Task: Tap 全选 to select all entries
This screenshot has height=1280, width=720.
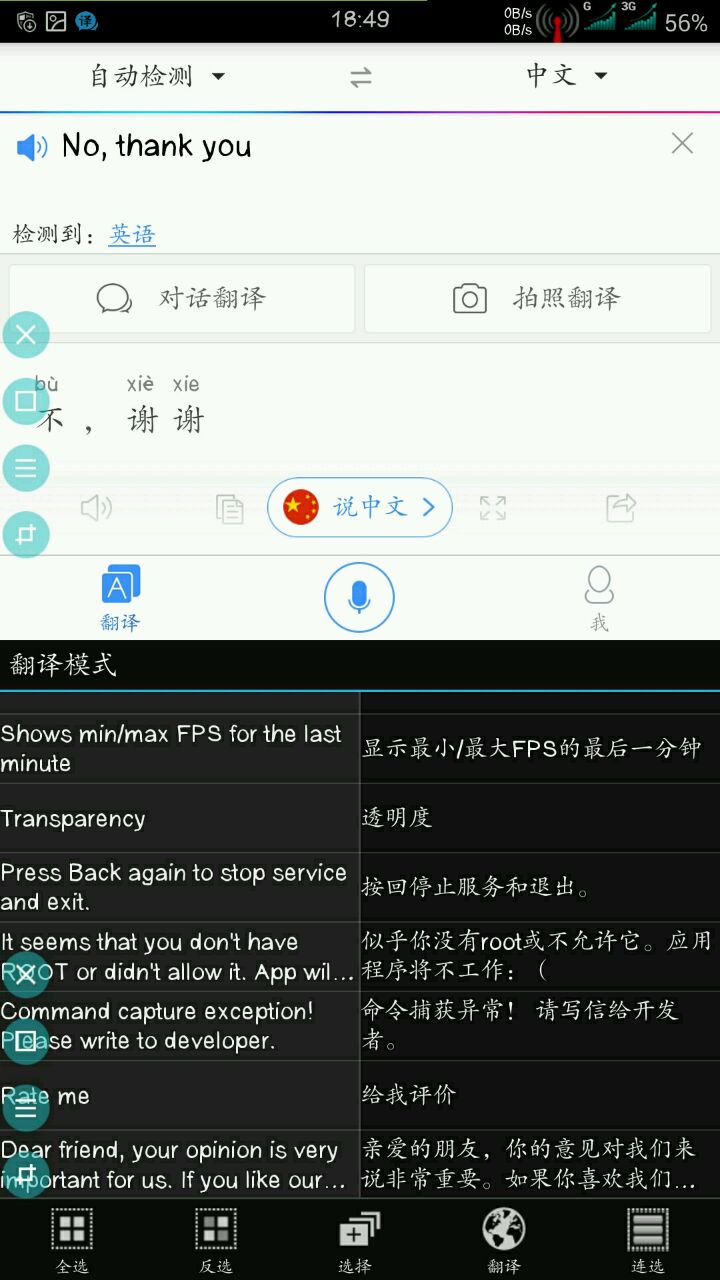Action: [72, 1240]
